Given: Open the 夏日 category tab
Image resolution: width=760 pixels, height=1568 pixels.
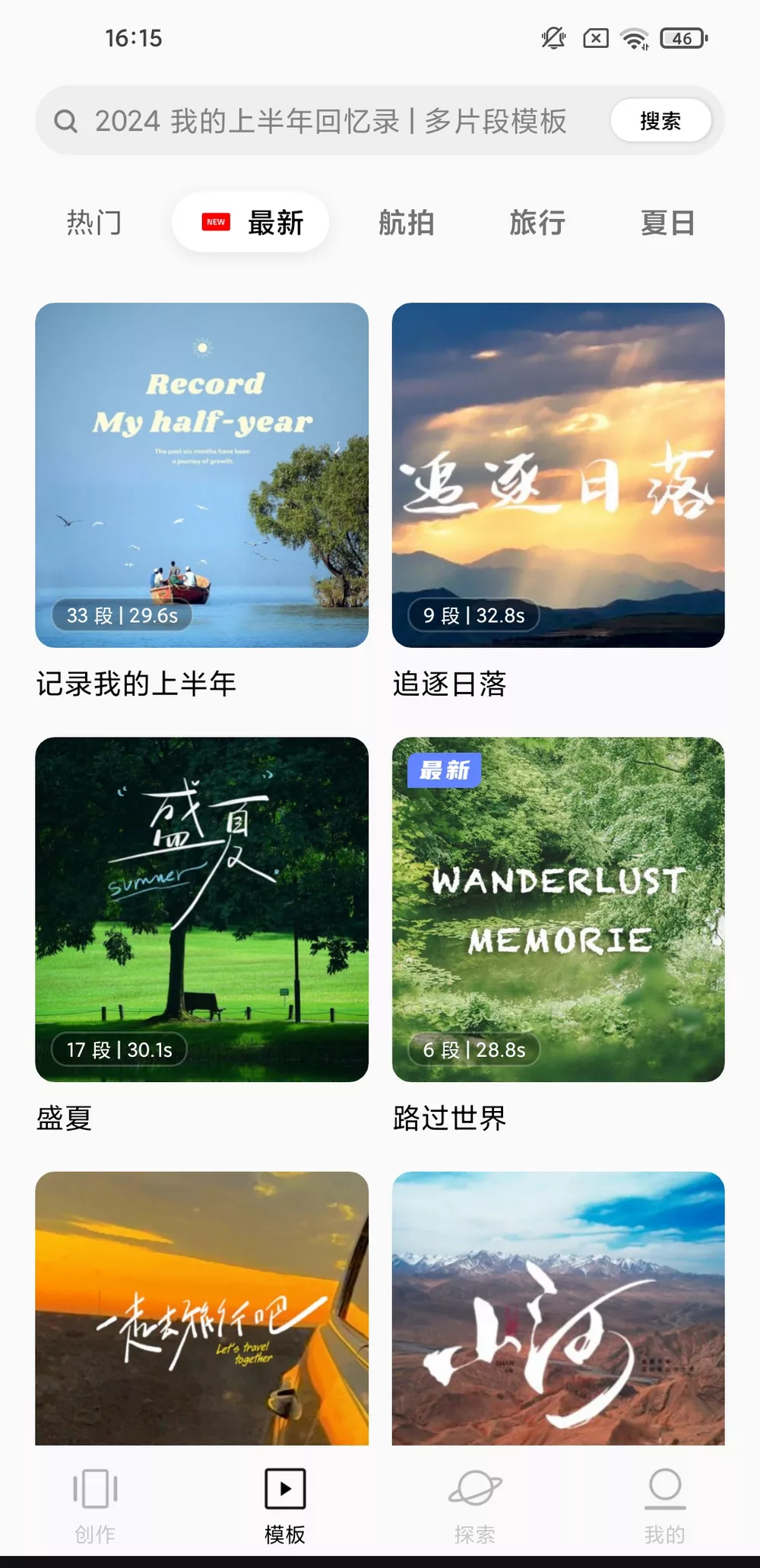Looking at the screenshot, I should pos(667,222).
